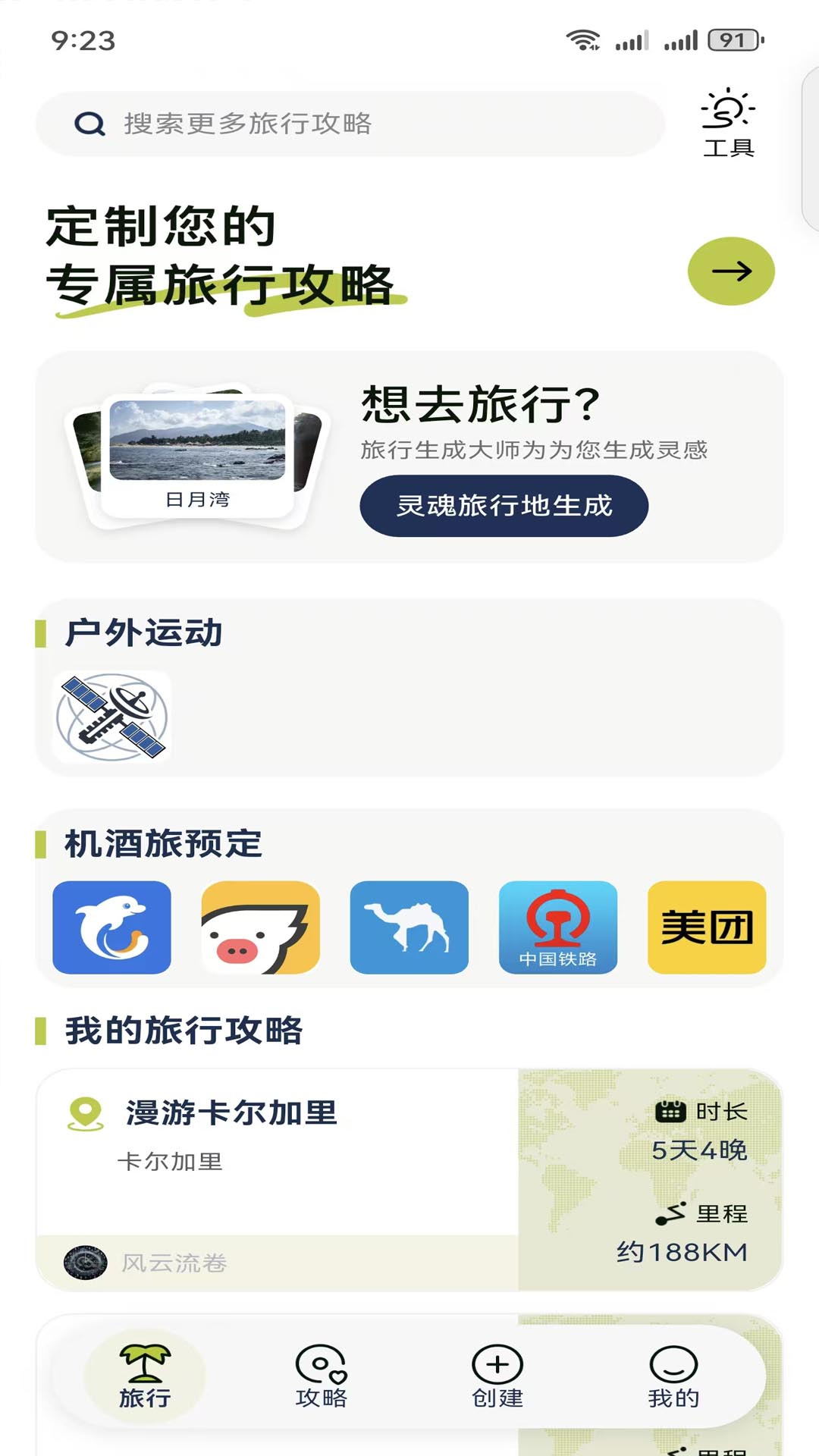Open the 美团 app icon
Screen dimensions: 819x1456
coord(707,927)
